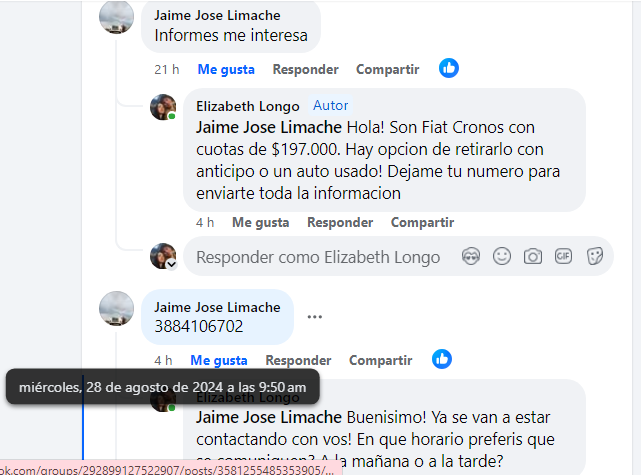Share the 3884106702 comment
The width and height of the screenshot is (641, 475).
coord(380,360)
